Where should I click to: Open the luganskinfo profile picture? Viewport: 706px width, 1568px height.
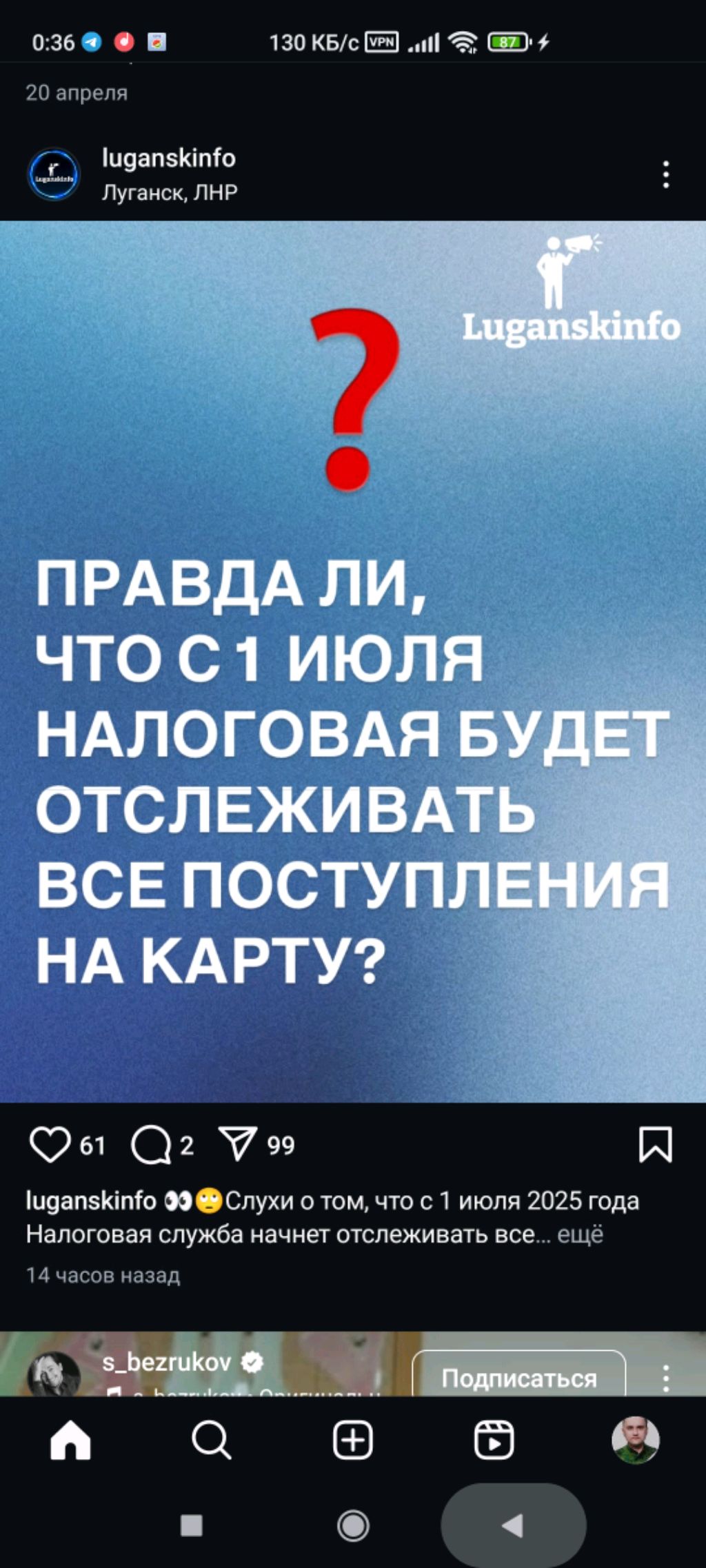point(54,174)
